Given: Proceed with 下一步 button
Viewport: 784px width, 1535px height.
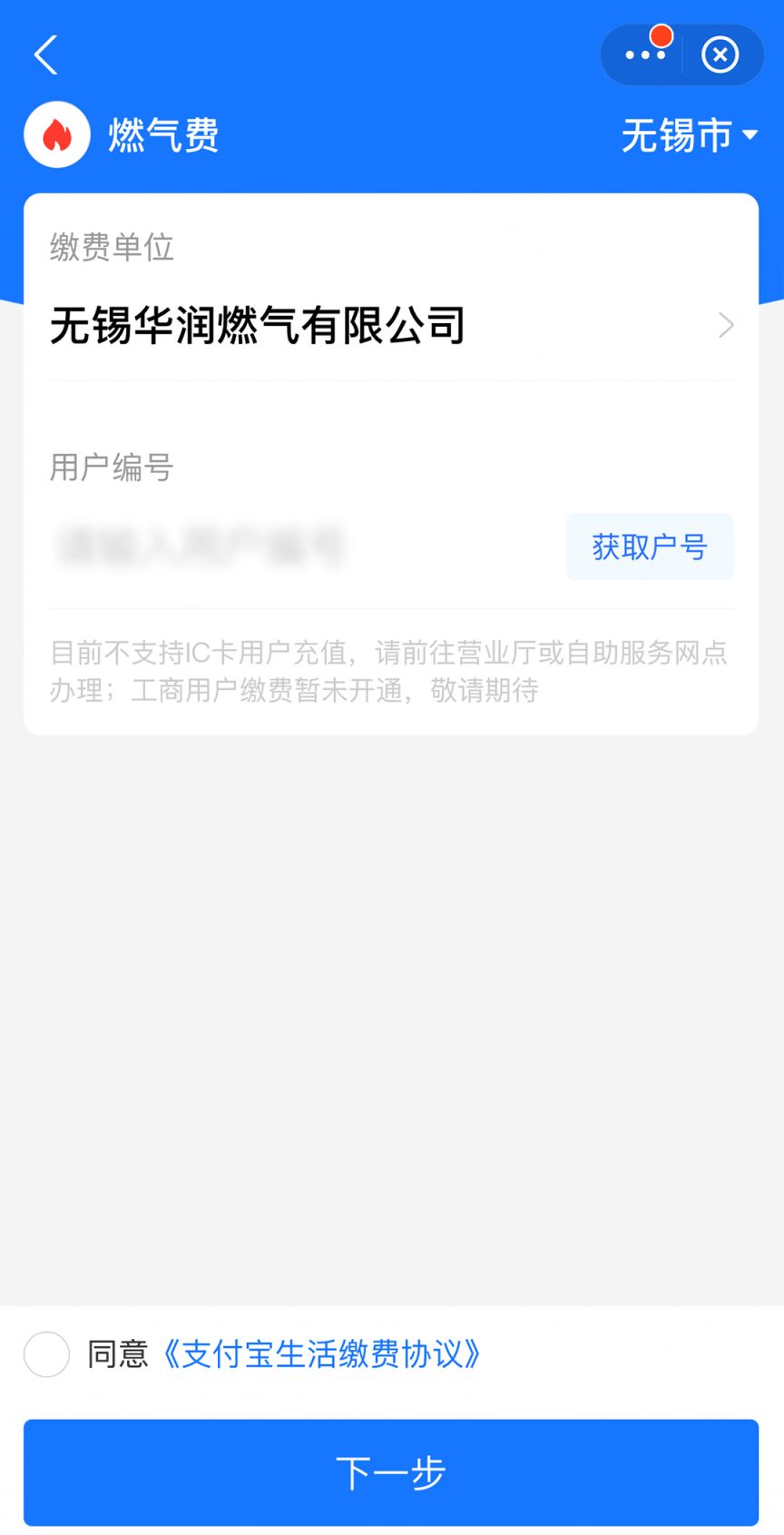Looking at the screenshot, I should (391, 1472).
